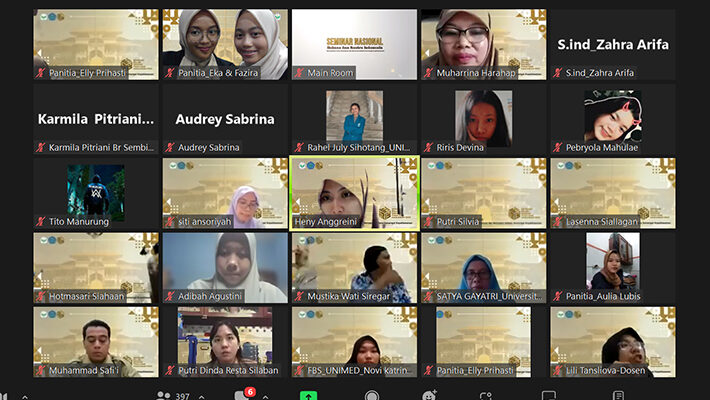Select Heny Anggreini's highlighted video tile
The image size is (710, 400).
click(x=354, y=193)
